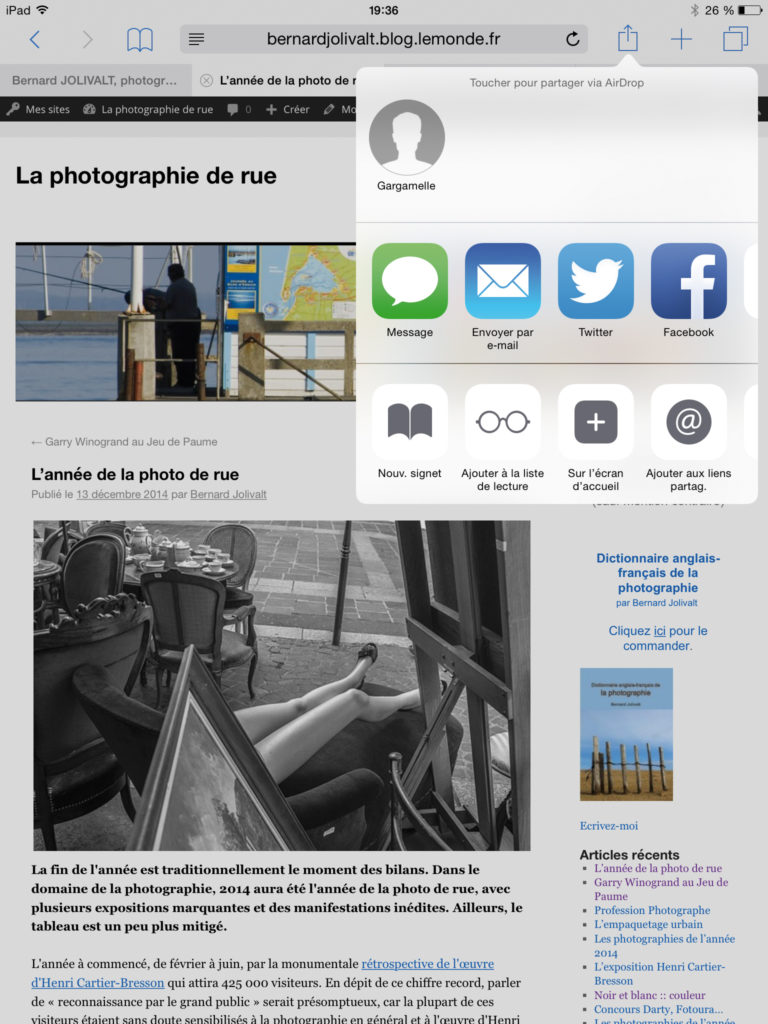Share via AirDrop to Gargamelle

(x=406, y=138)
